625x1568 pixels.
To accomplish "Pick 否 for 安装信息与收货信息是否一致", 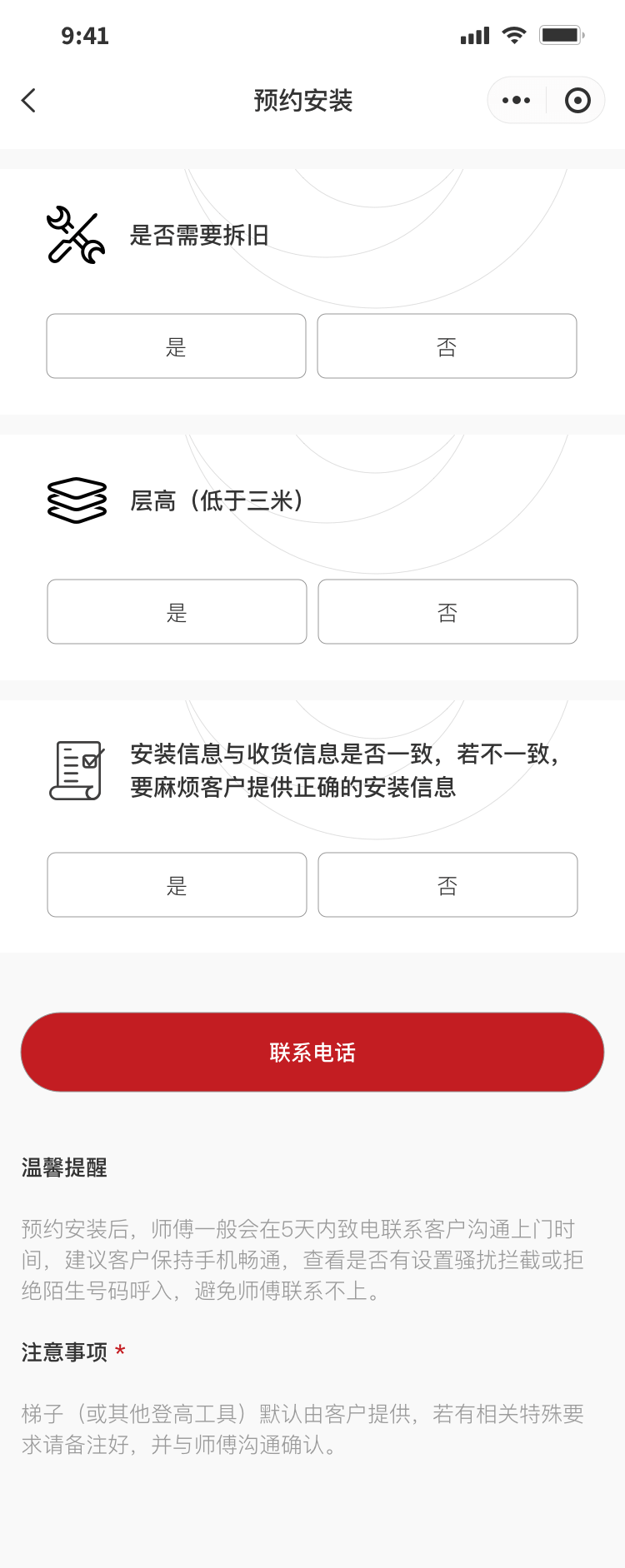I will coord(447,885).
